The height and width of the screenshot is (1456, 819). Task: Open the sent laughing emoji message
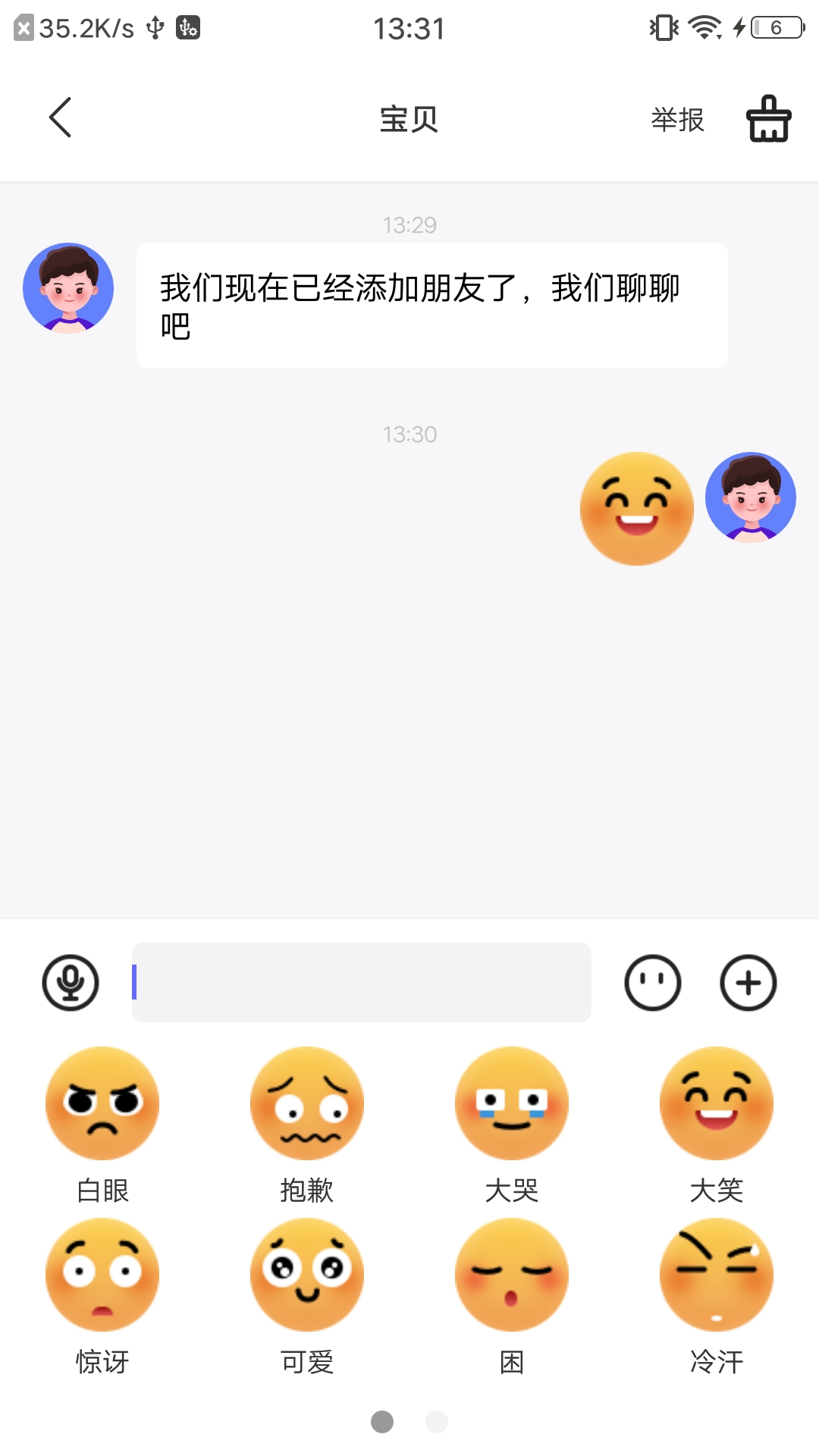pos(636,509)
